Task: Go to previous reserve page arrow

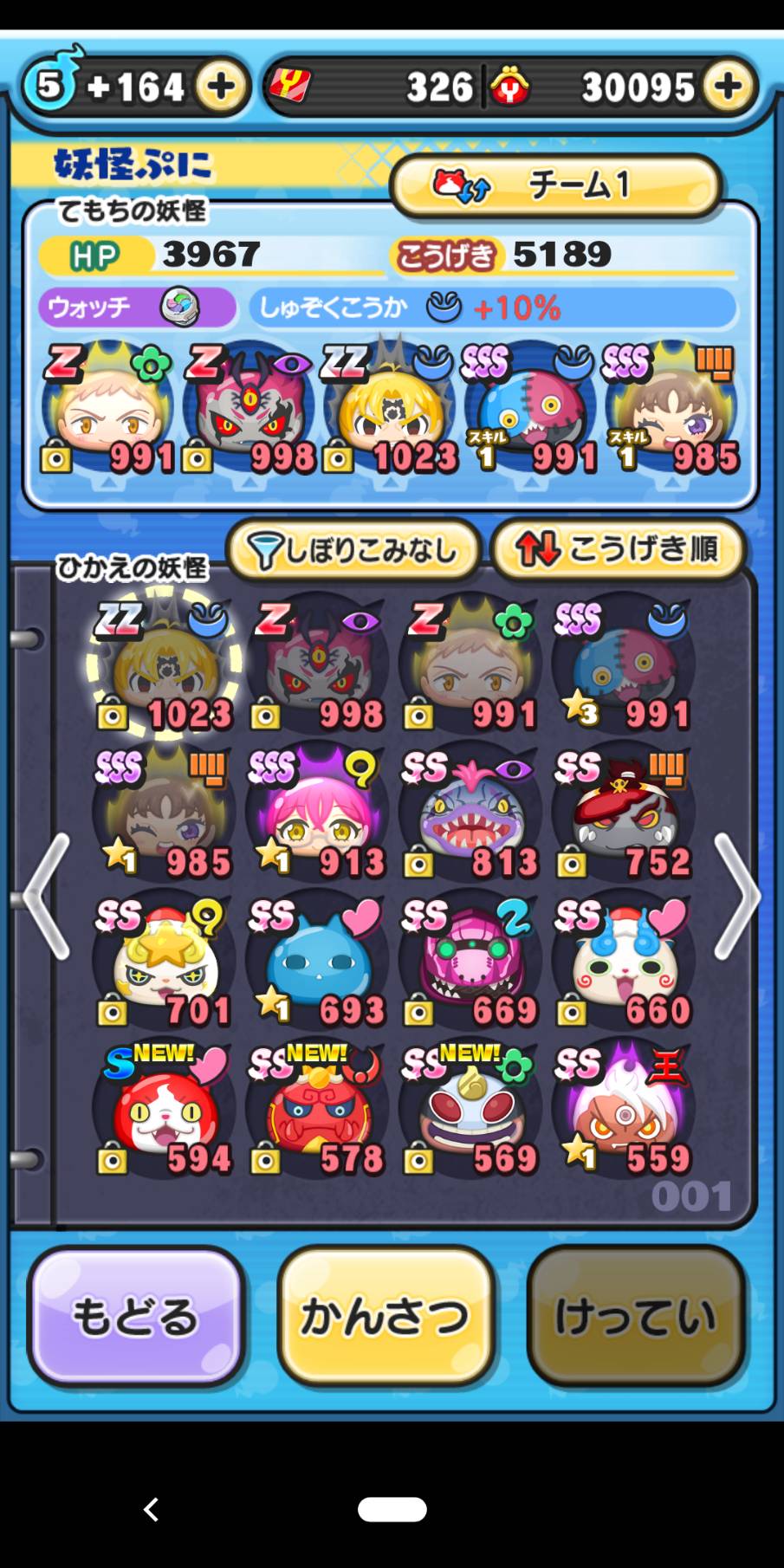Action: tap(47, 896)
